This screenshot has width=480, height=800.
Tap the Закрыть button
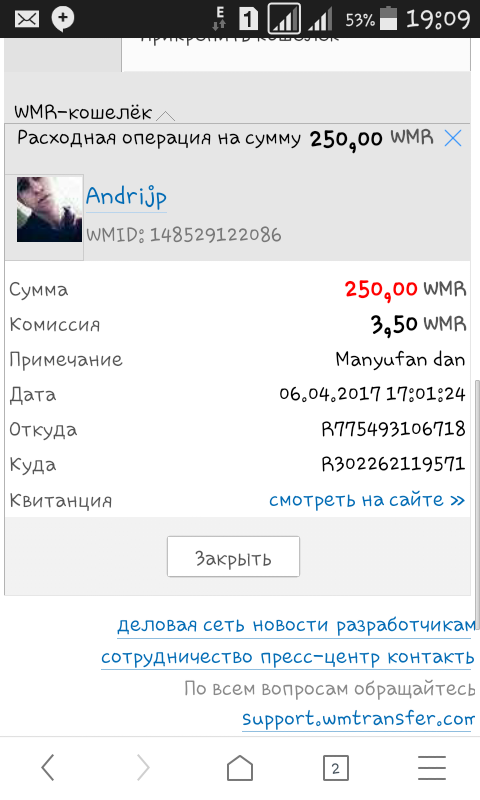[233, 557]
